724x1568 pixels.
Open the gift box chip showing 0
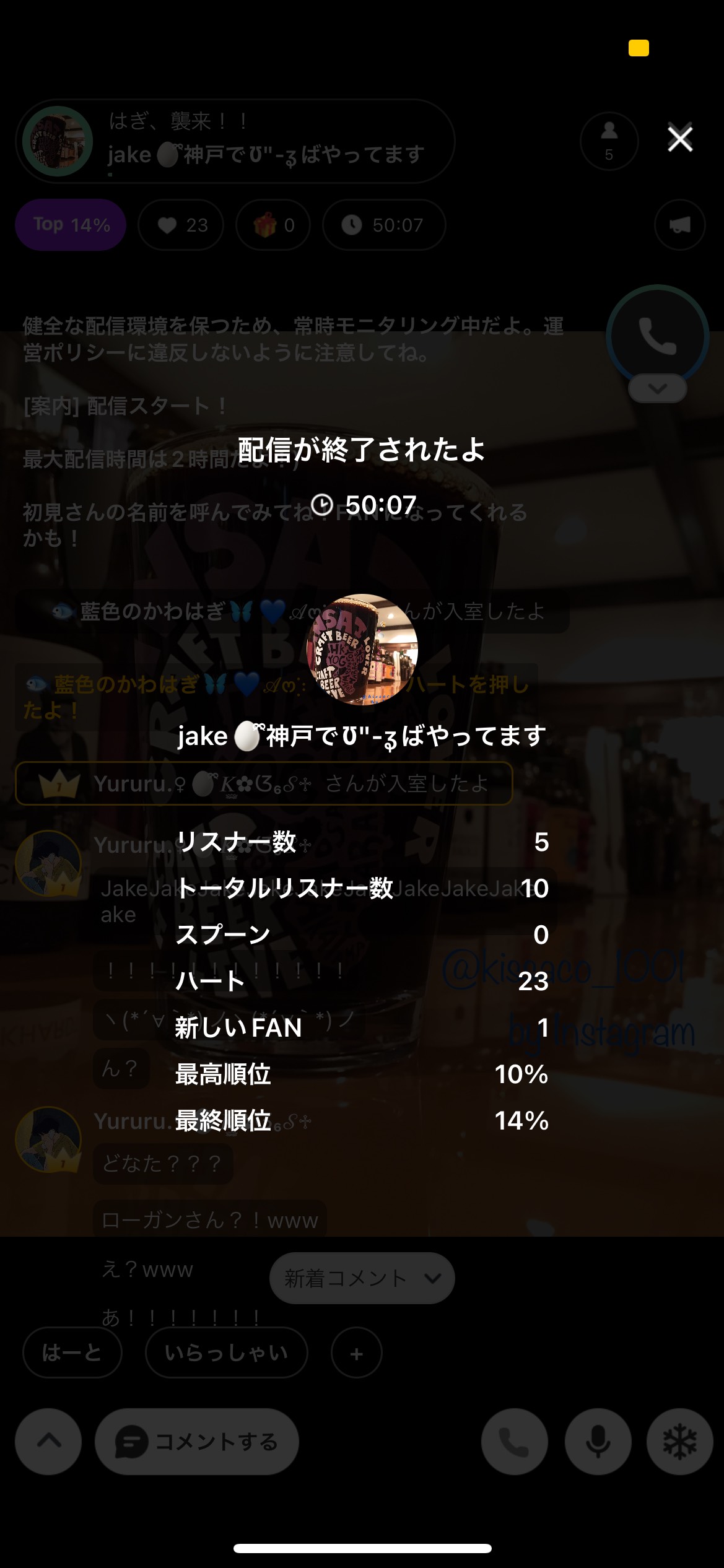(x=273, y=225)
